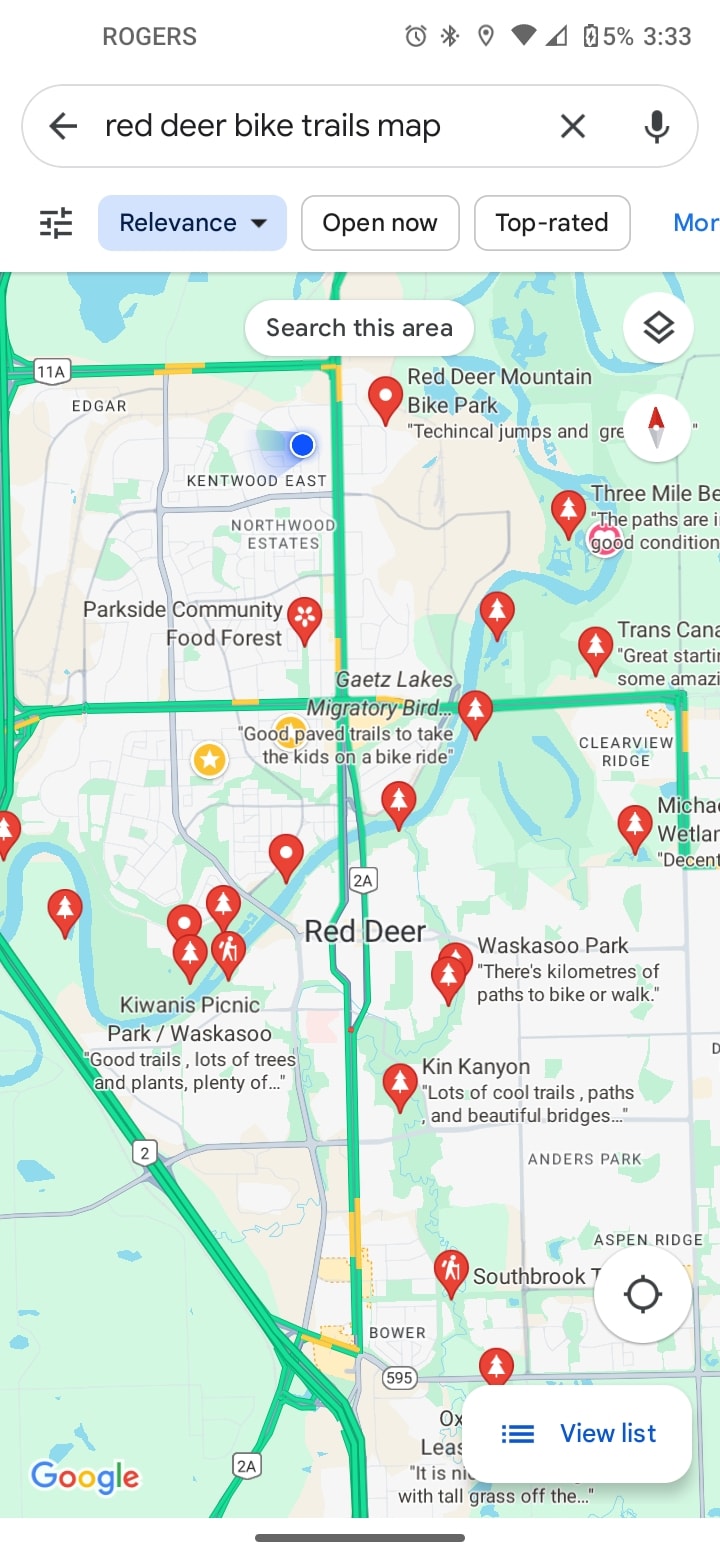The height and width of the screenshot is (1560, 720).
Task: Select the Parkside Community Food Forest pin
Action: [x=304, y=619]
